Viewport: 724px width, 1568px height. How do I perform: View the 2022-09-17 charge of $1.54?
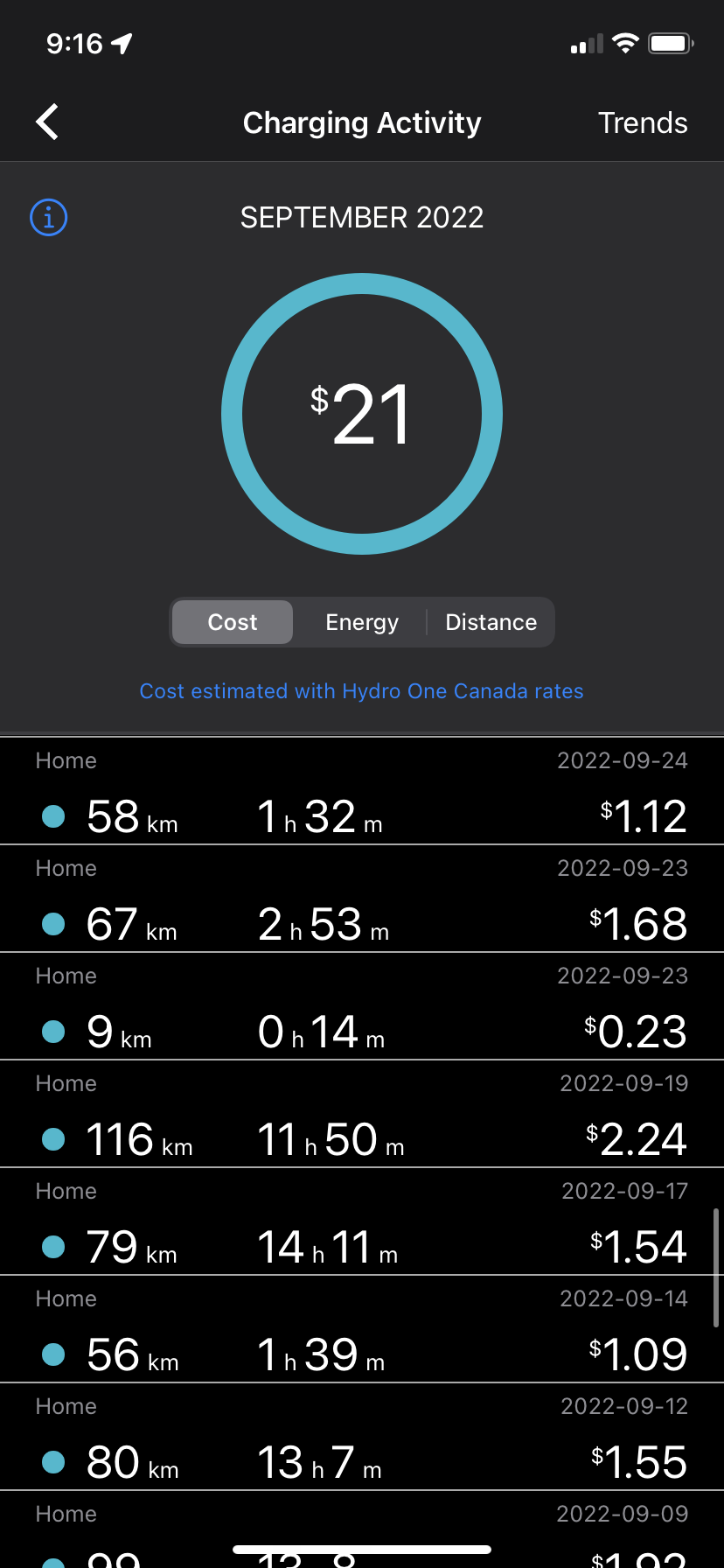tap(362, 1223)
